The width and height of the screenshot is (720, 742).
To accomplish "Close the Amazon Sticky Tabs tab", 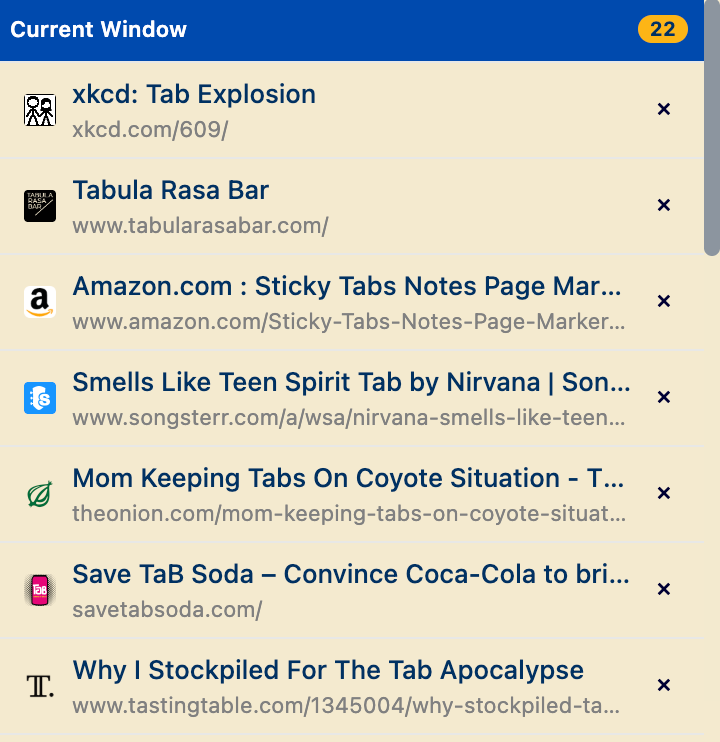I will pyautogui.click(x=664, y=301).
